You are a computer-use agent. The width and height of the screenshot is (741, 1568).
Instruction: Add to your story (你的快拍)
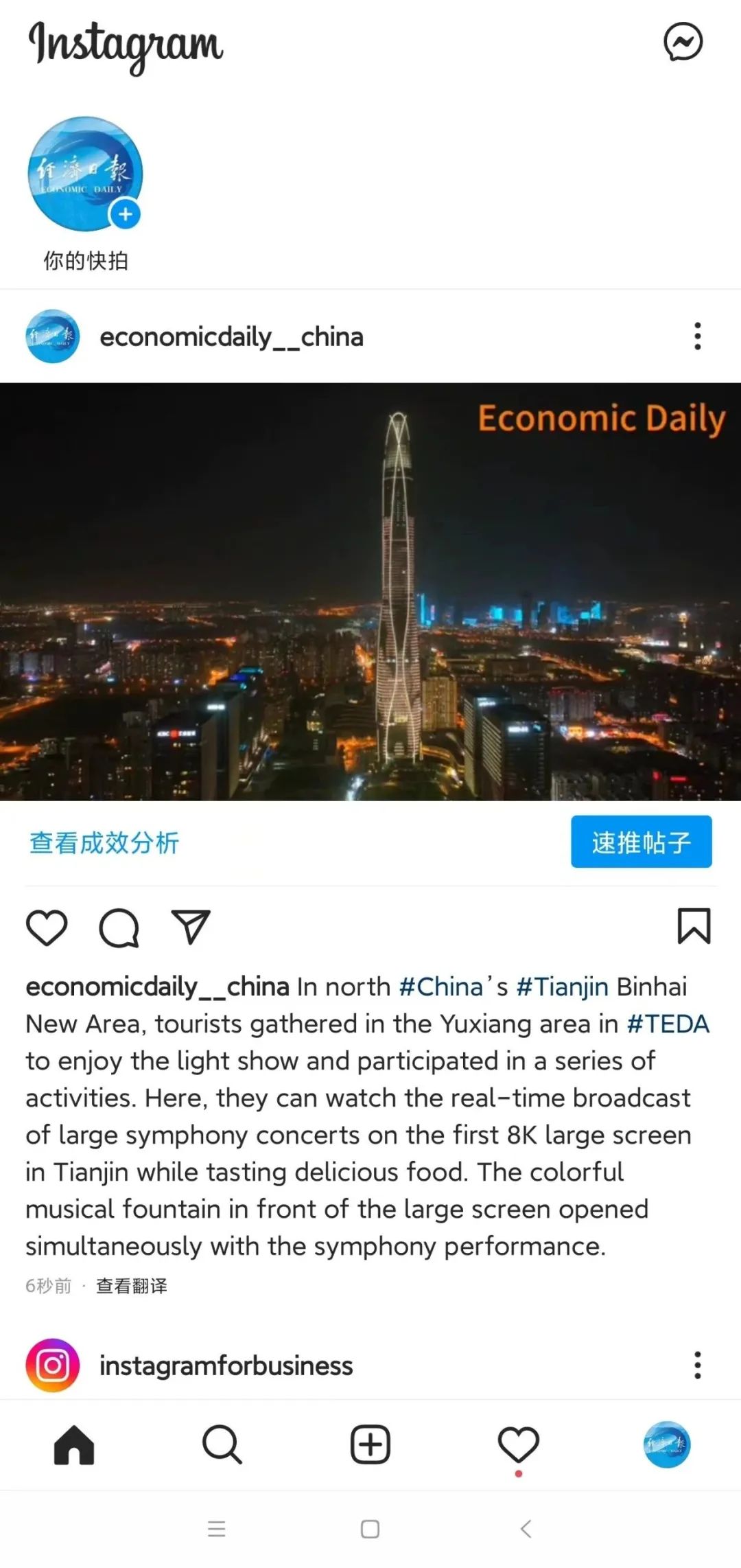(85, 174)
